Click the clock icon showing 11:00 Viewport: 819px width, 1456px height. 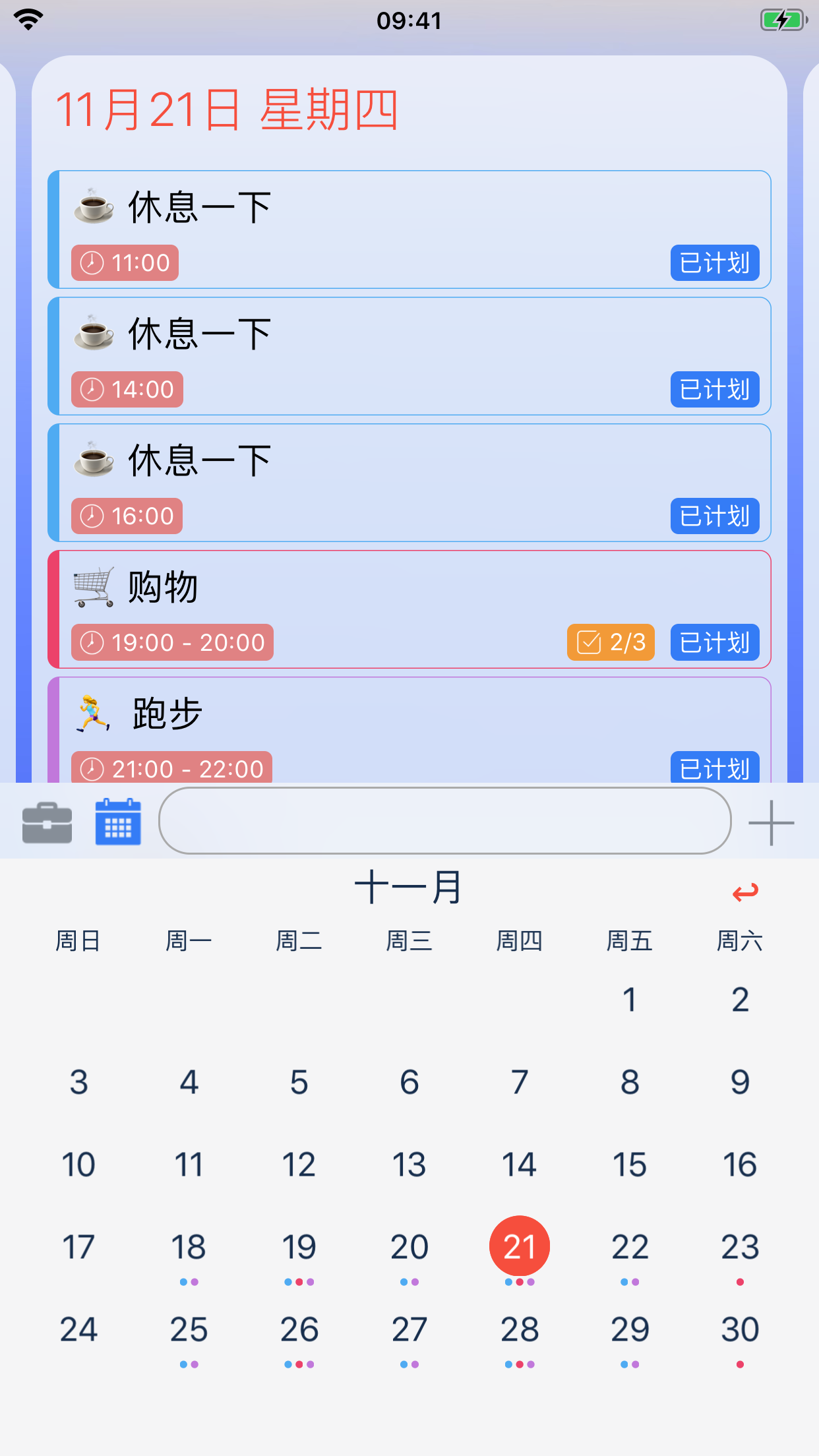[92, 262]
